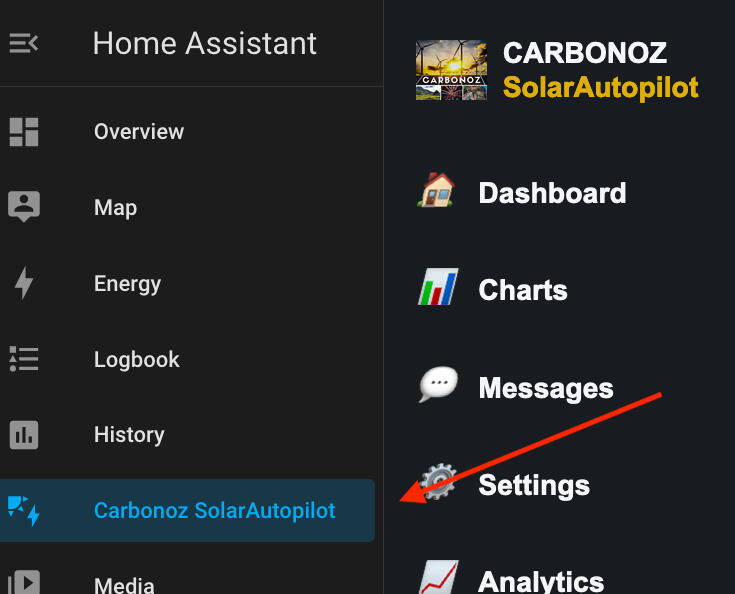Open the Overview page
This screenshot has height=594, width=735.
[138, 132]
